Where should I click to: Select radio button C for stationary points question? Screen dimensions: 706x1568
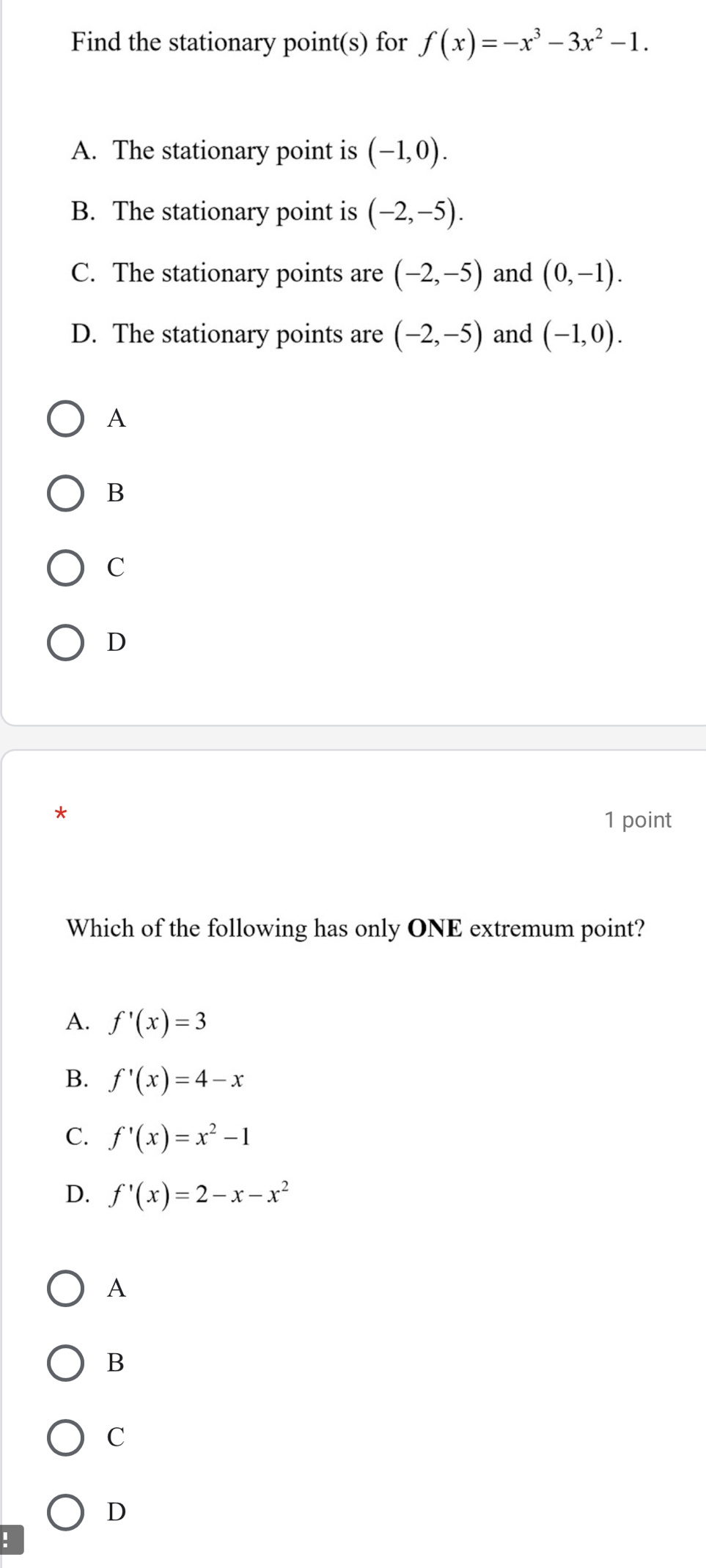[67, 568]
